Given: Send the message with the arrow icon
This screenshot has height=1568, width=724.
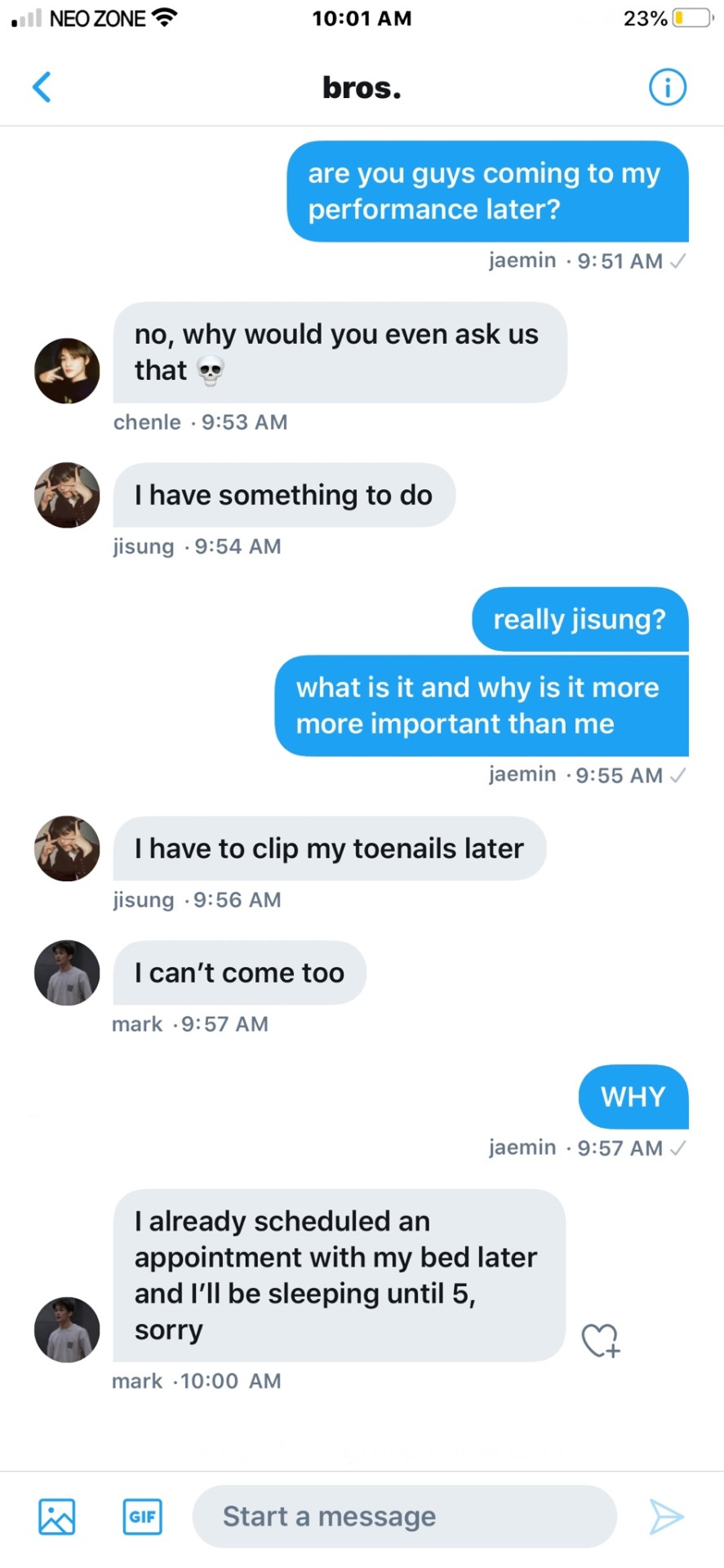Looking at the screenshot, I should [x=666, y=1517].
